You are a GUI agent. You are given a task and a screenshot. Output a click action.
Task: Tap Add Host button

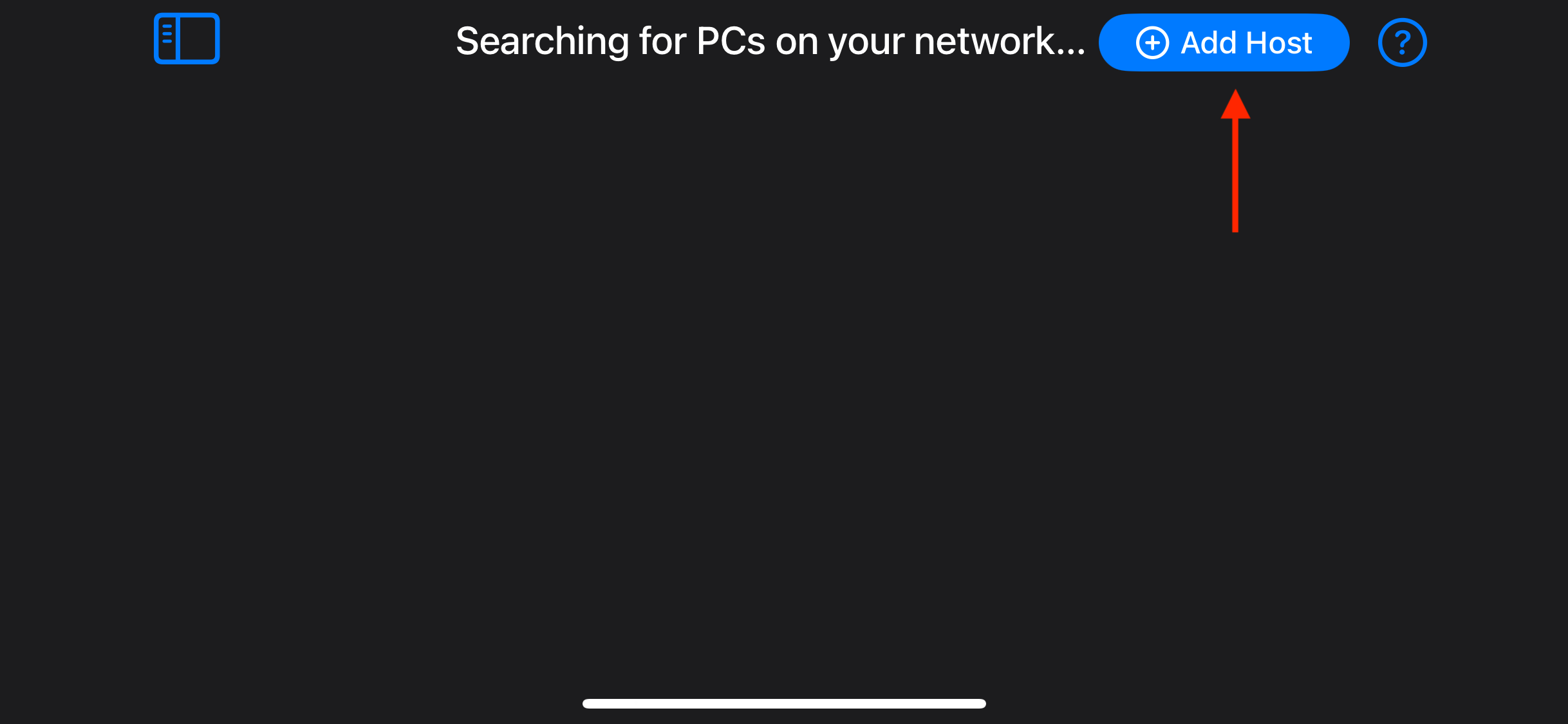(1224, 42)
